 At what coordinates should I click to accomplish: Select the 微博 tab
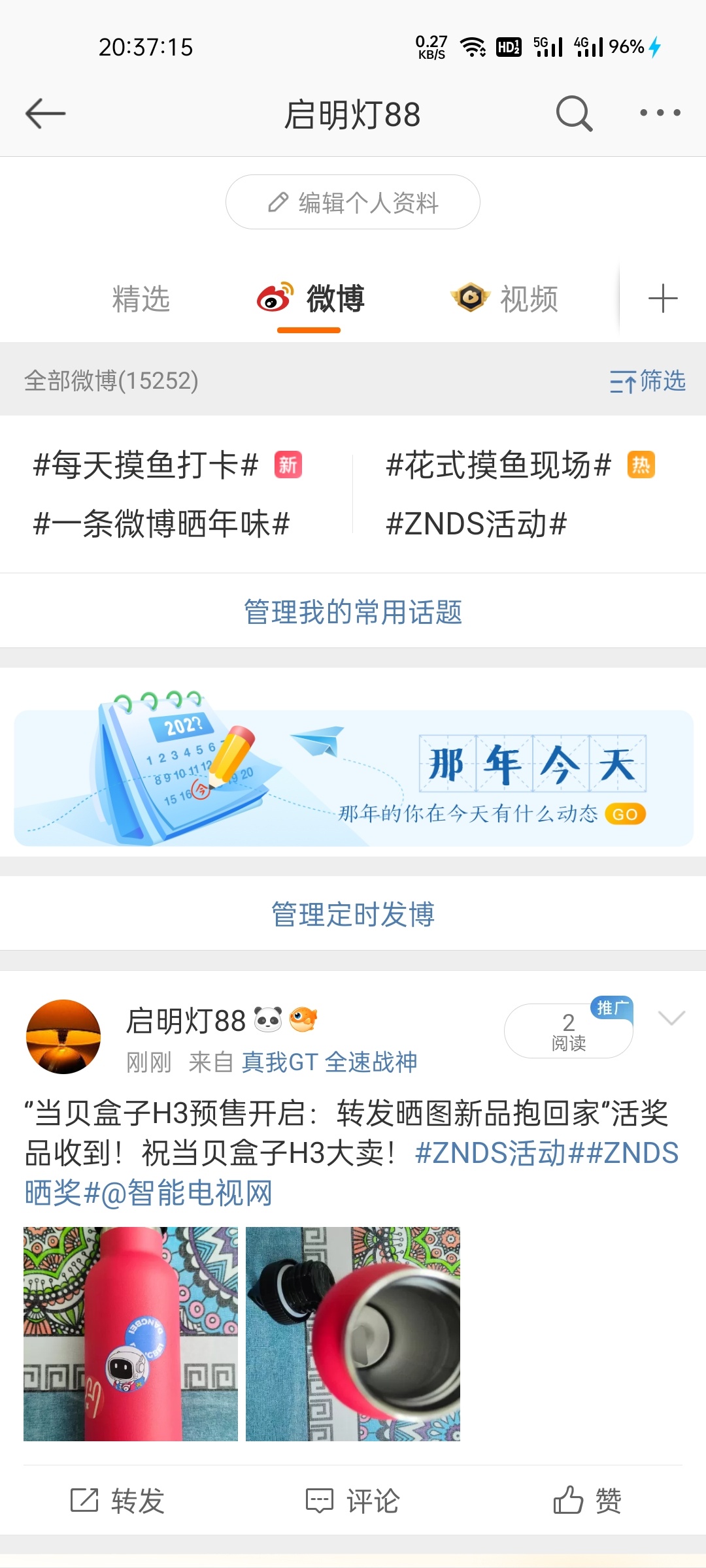pyautogui.click(x=311, y=299)
